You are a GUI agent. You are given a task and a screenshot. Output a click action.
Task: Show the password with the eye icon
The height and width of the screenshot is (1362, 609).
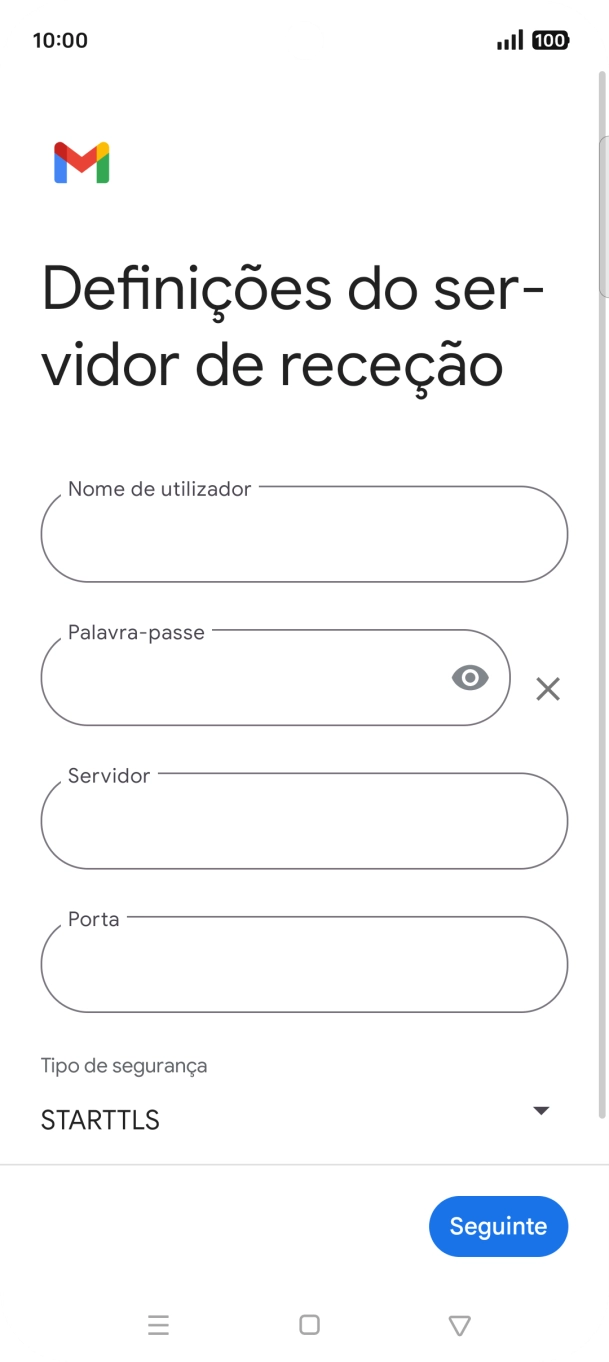[x=470, y=678]
